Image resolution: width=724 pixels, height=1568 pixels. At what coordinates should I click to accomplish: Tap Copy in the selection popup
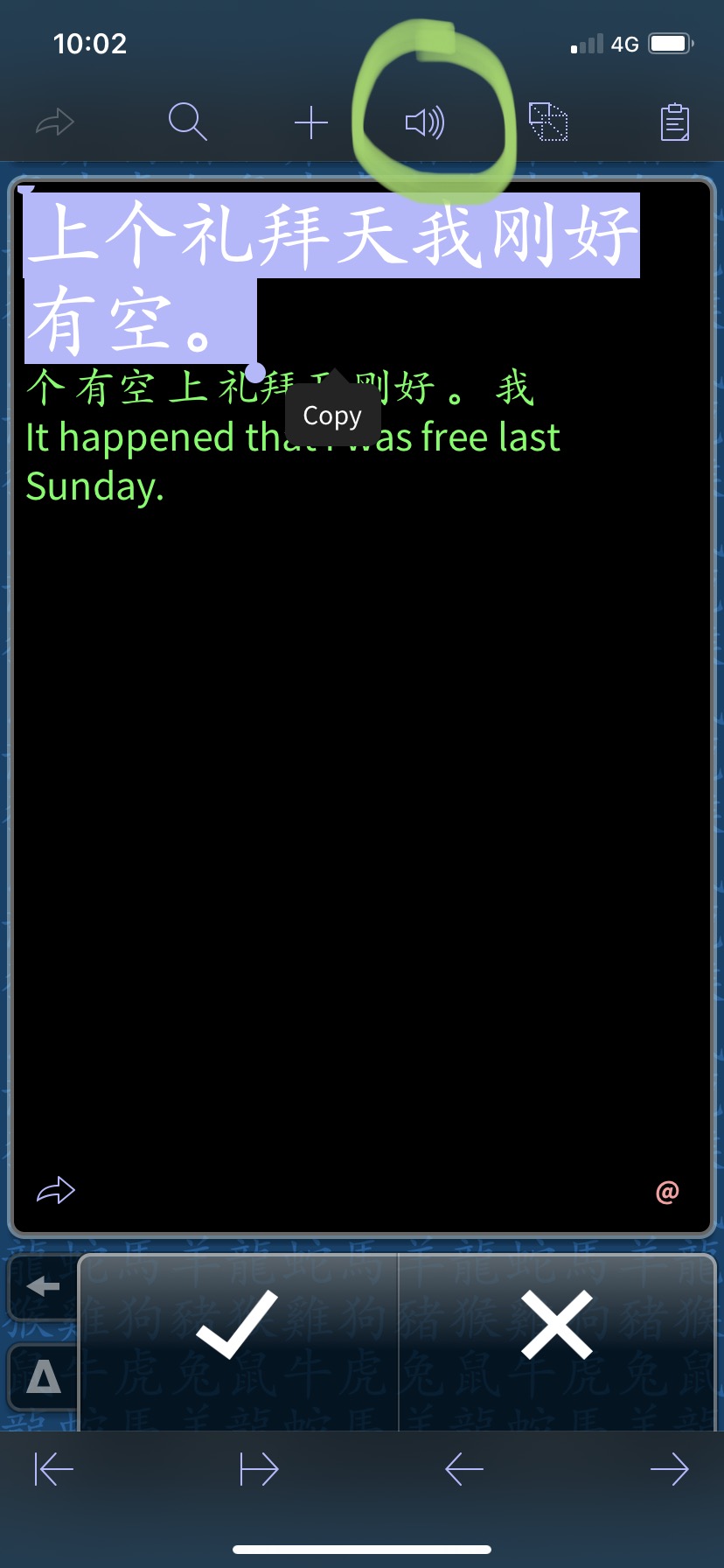[332, 416]
